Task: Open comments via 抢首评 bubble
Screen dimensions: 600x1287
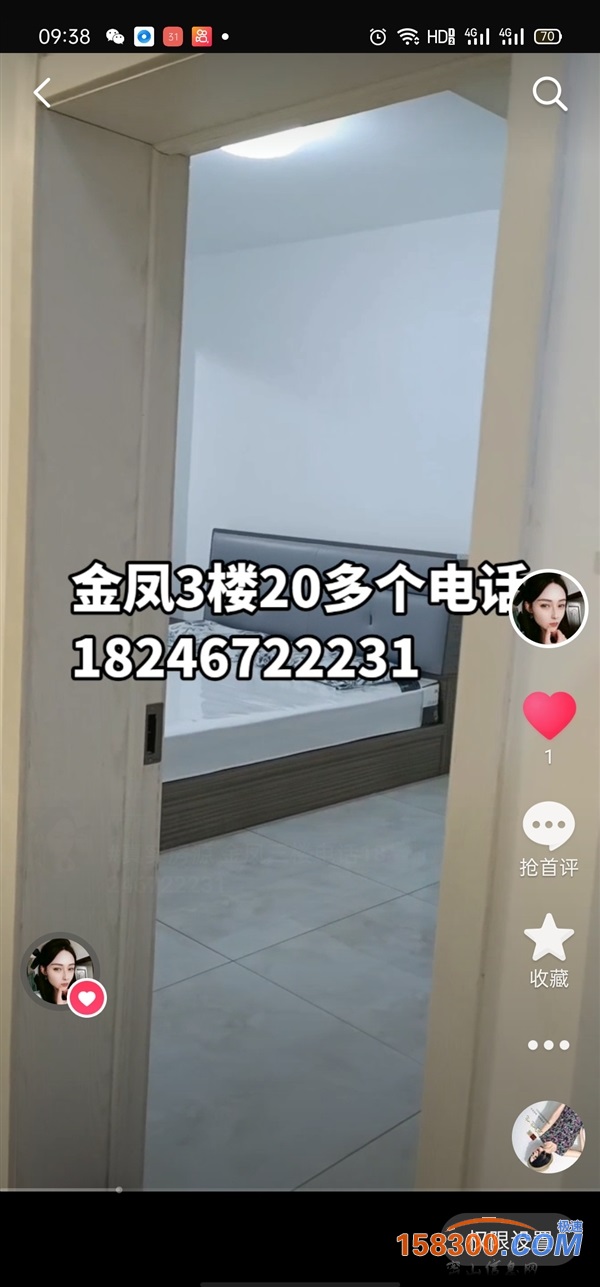Action: 549,827
